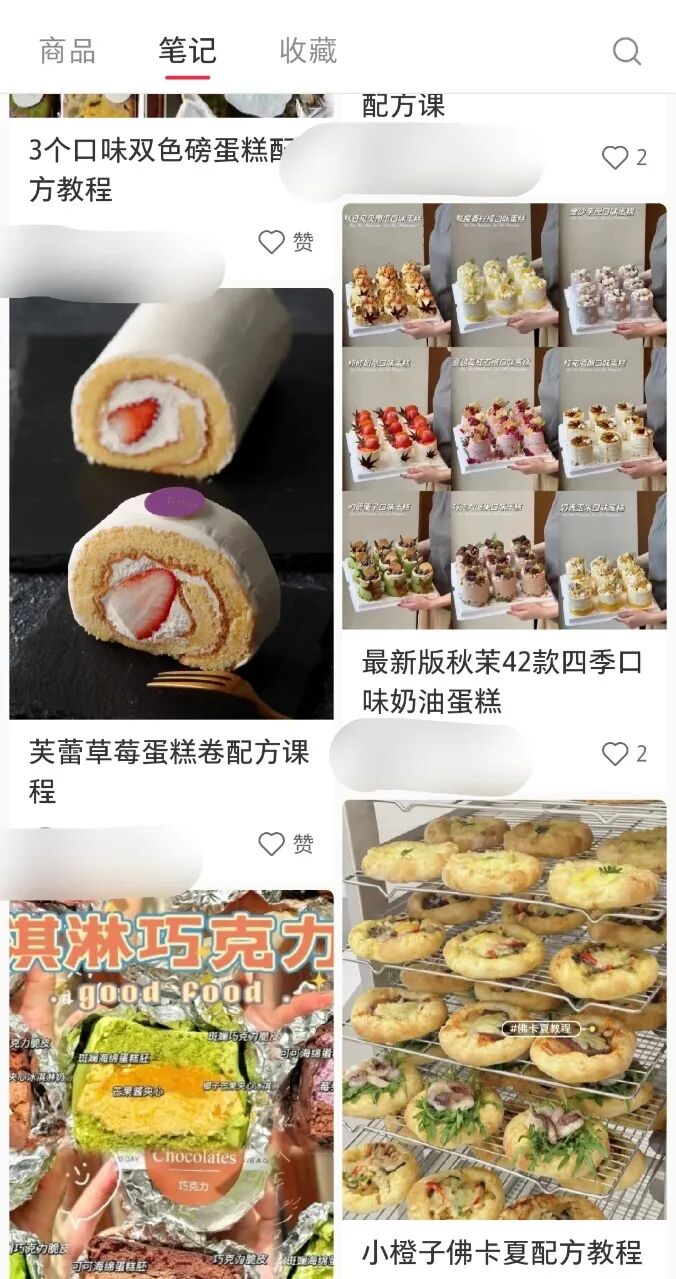
Task: Go to the 收藏 tab
Action: 308,51
